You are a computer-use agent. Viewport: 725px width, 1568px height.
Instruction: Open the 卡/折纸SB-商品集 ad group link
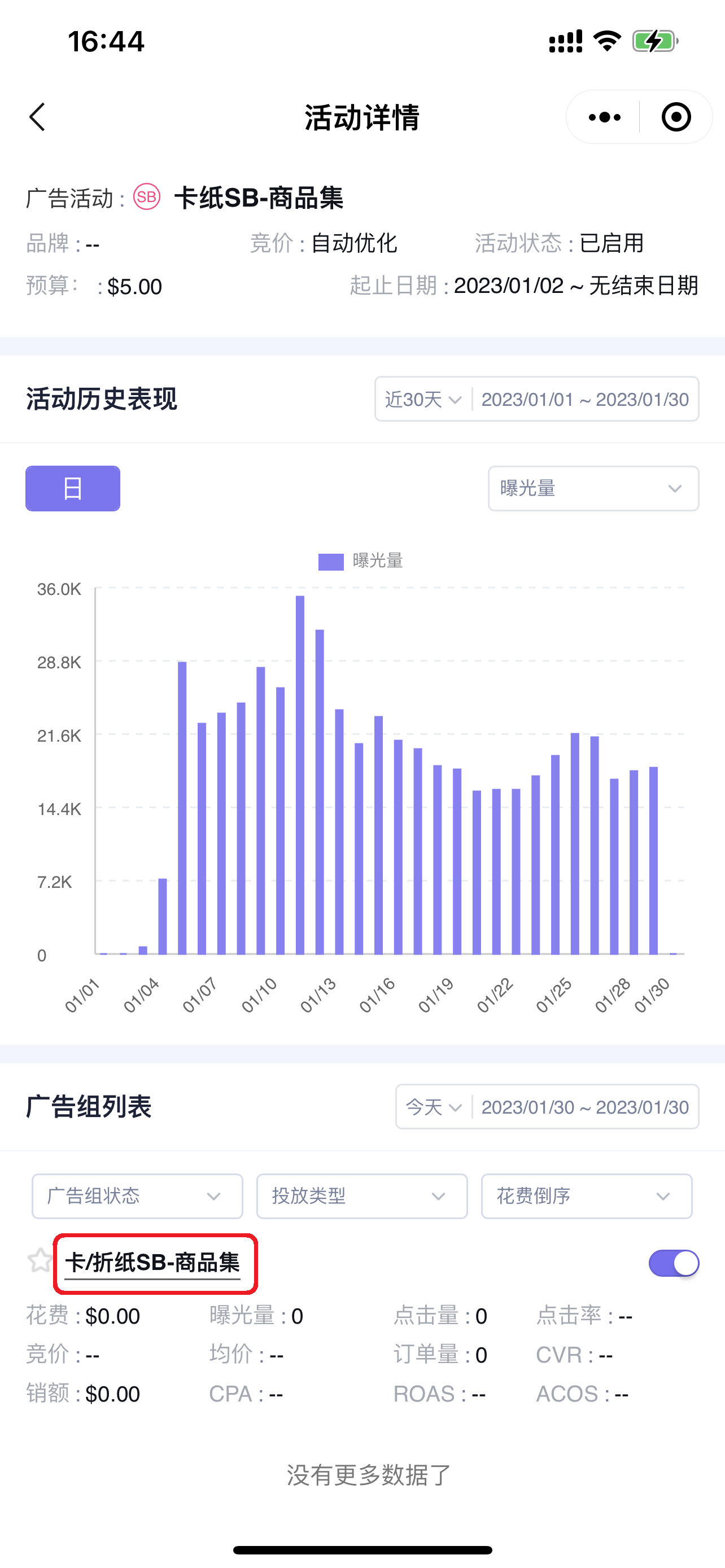[x=153, y=1263]
